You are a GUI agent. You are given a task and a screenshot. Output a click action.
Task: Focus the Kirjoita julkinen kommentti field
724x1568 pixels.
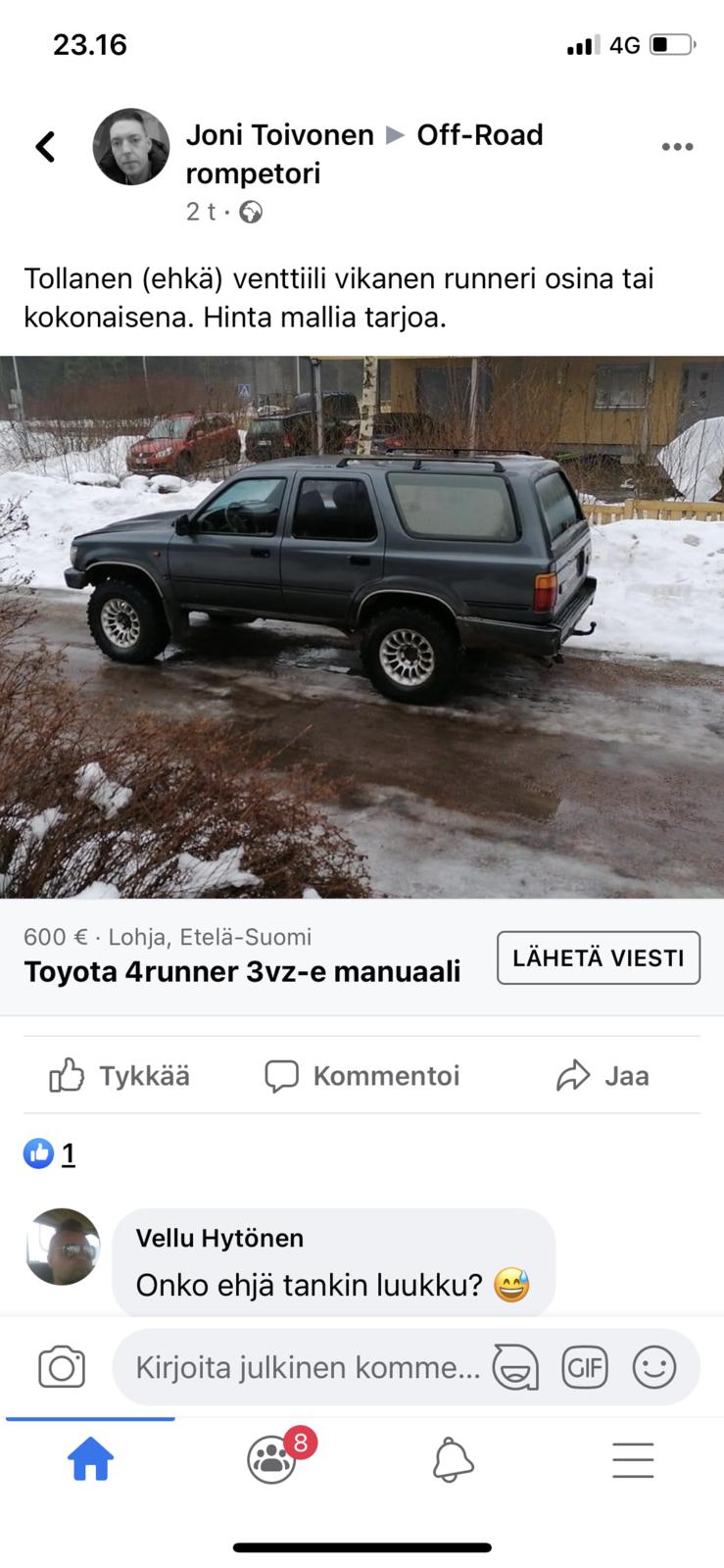(306, 1367)
